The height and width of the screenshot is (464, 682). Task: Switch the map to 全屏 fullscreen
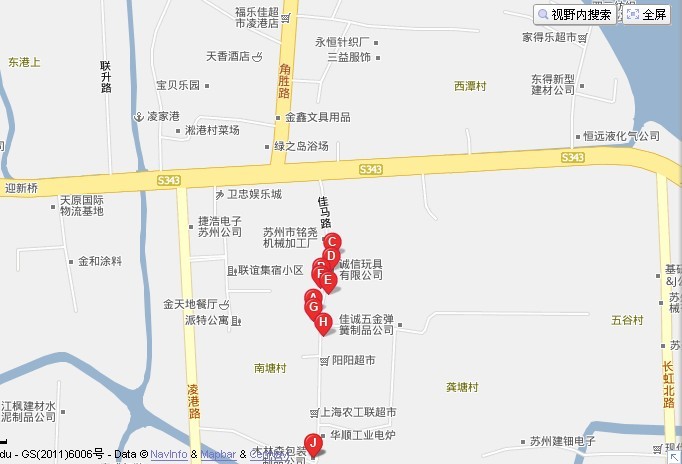647,14
